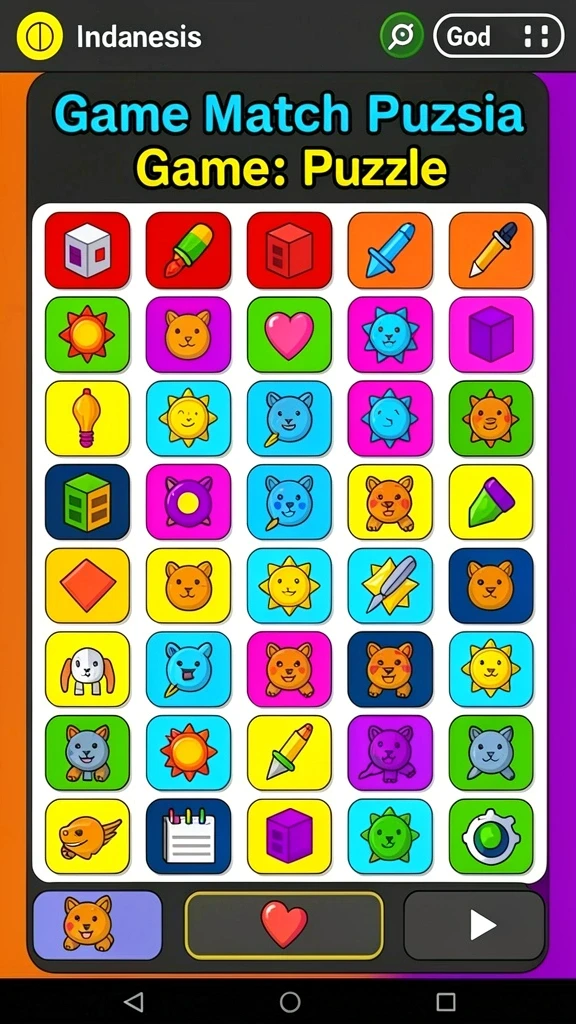
Task: Pick the light bulb tile
Action: coord(88,418)
